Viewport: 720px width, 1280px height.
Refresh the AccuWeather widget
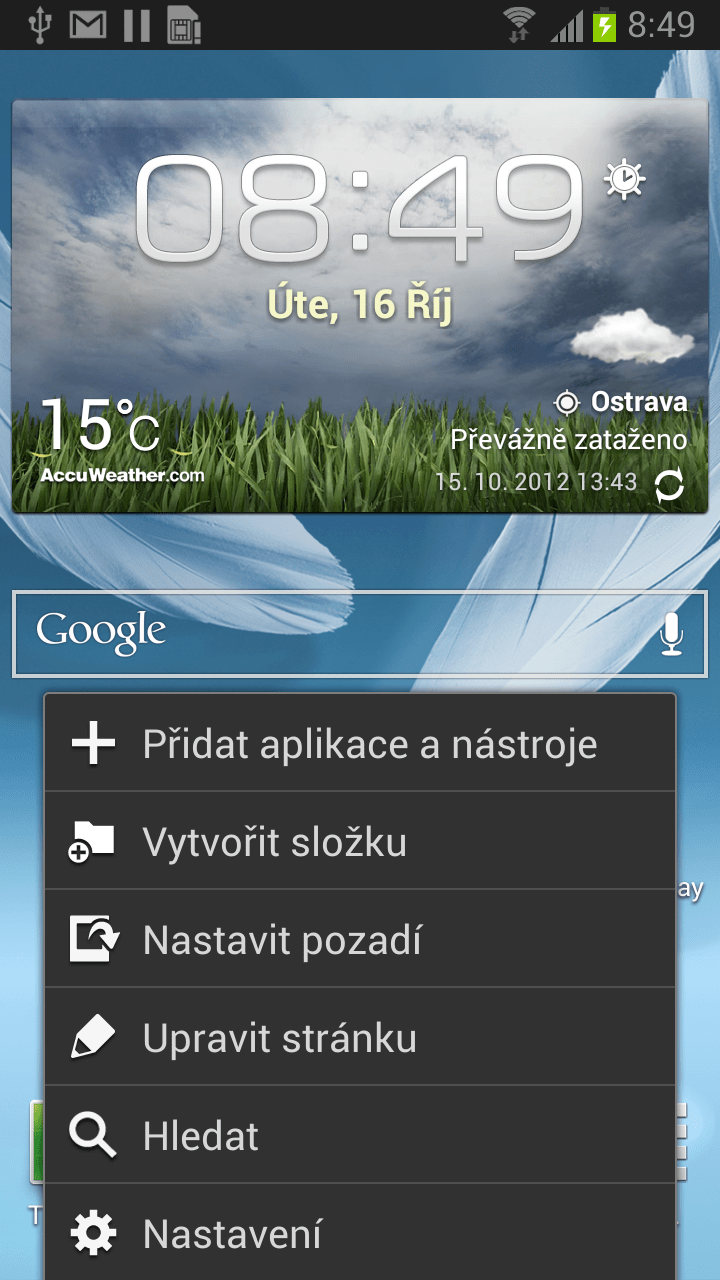(669, 486)
